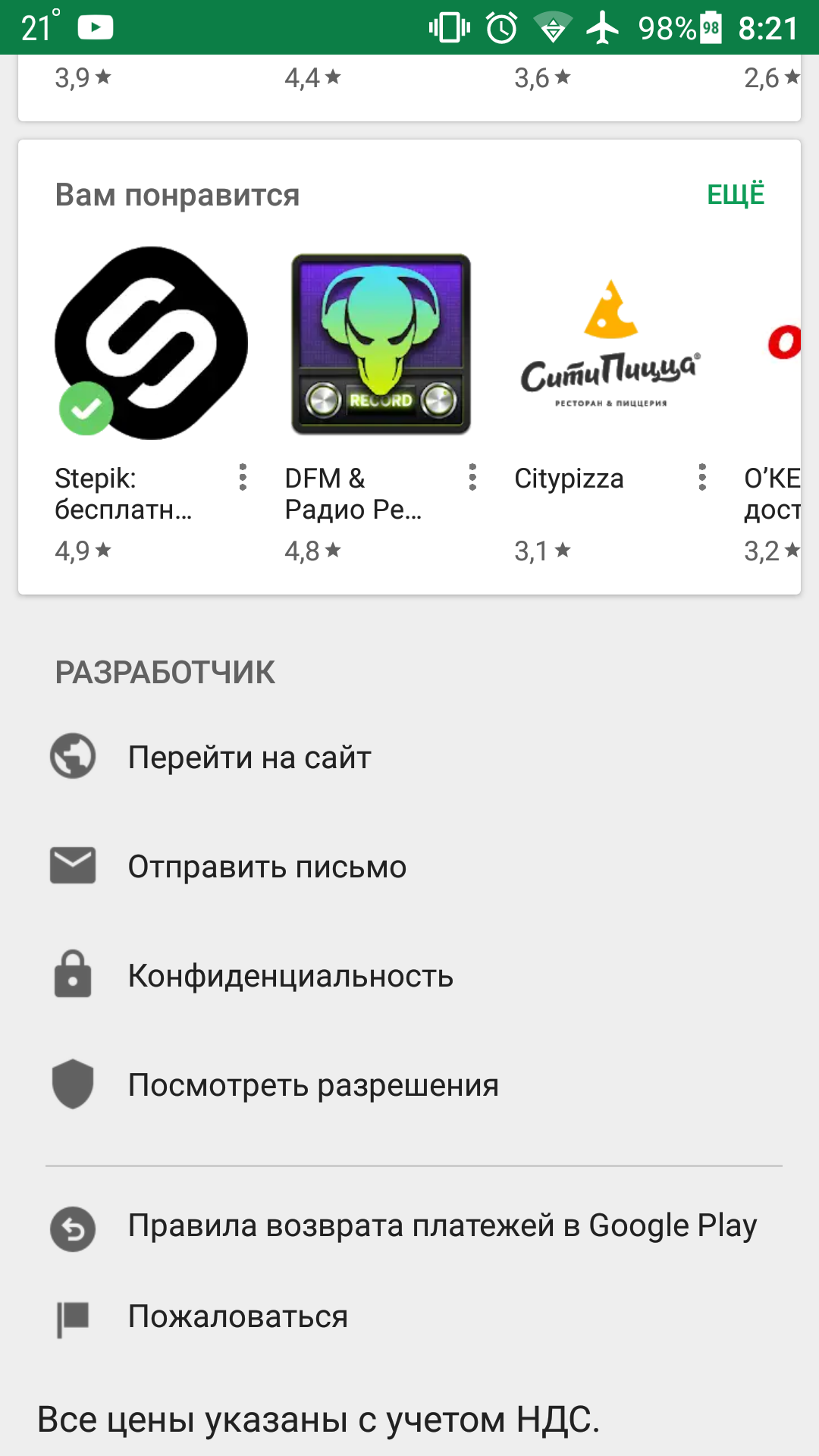This screenshot has width=819, height=1456.
Task: Open overflow menu for Stepik
Action: pyautogui.click(x=243, y=478)
